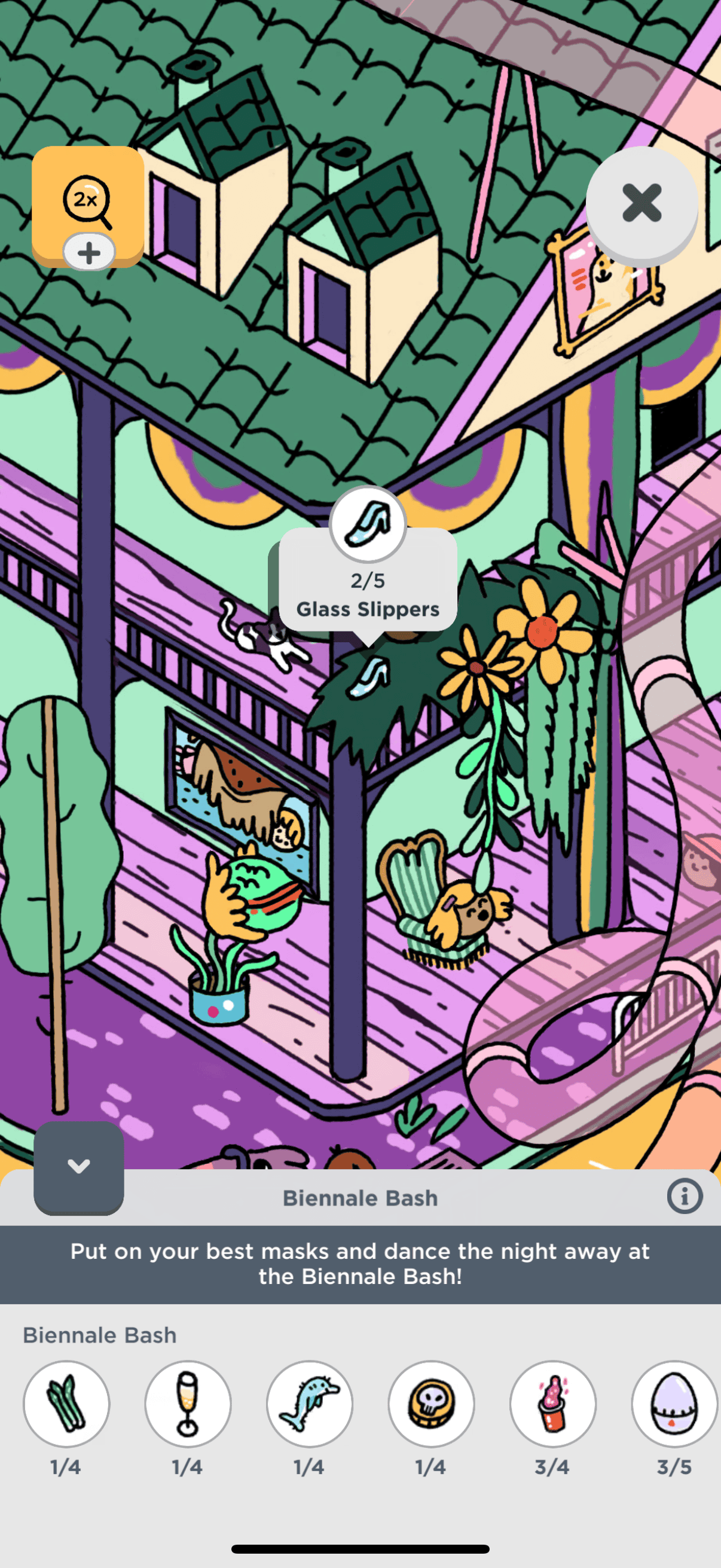Viewport: 721px width, 1568px height.
Task: Select the lipstick item to find
Action: [x=552, y=1404]
